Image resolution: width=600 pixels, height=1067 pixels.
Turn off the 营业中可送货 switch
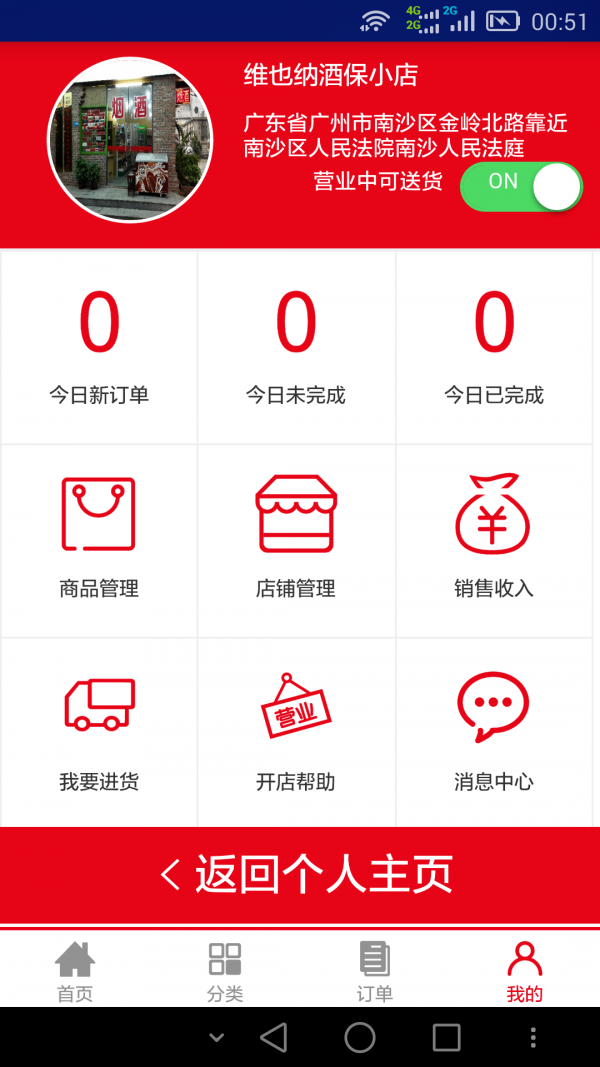coord(520,186)
